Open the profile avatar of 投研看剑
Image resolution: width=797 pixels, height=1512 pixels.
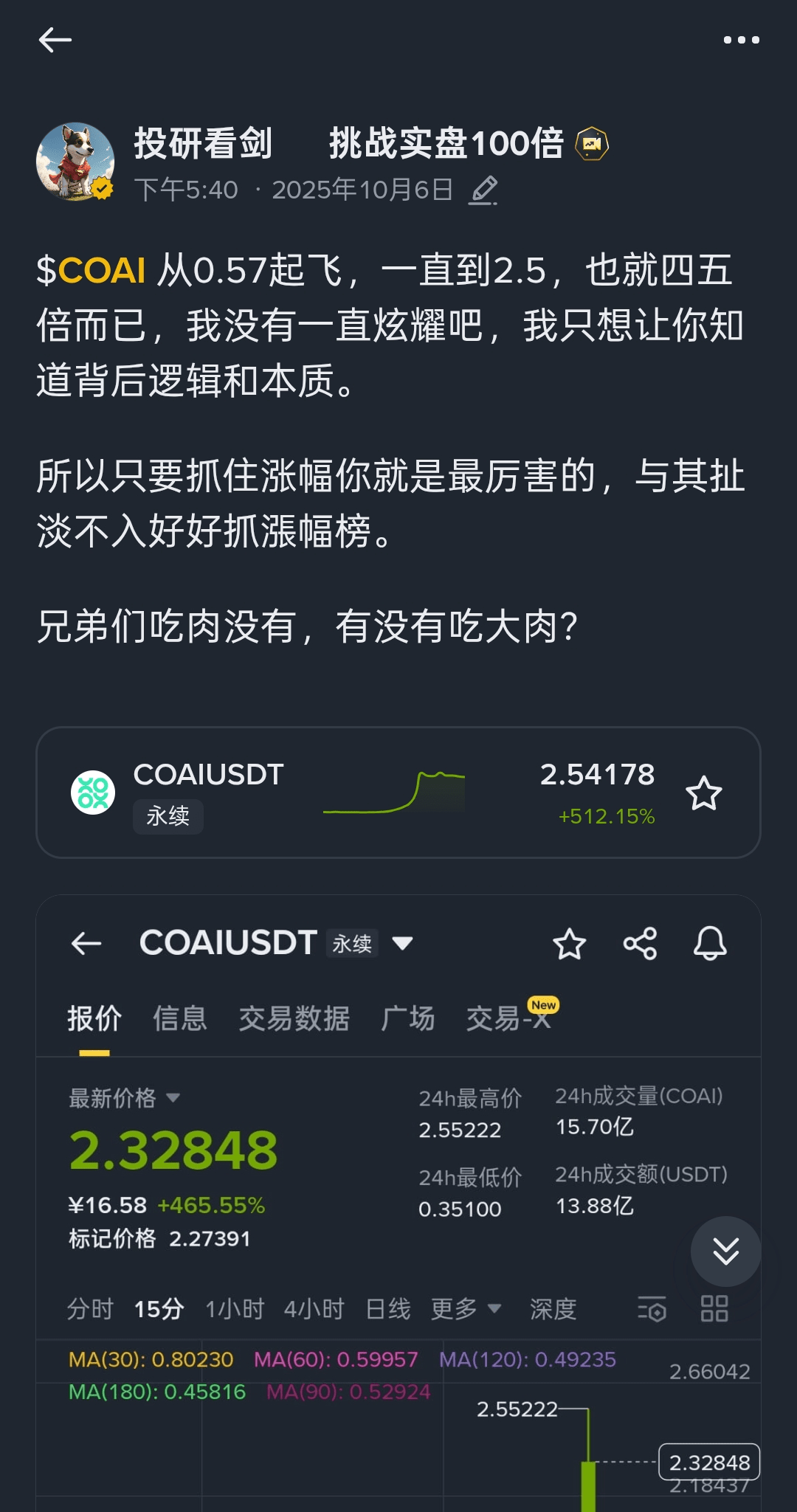pyautogui.click(x=75, y=162)
